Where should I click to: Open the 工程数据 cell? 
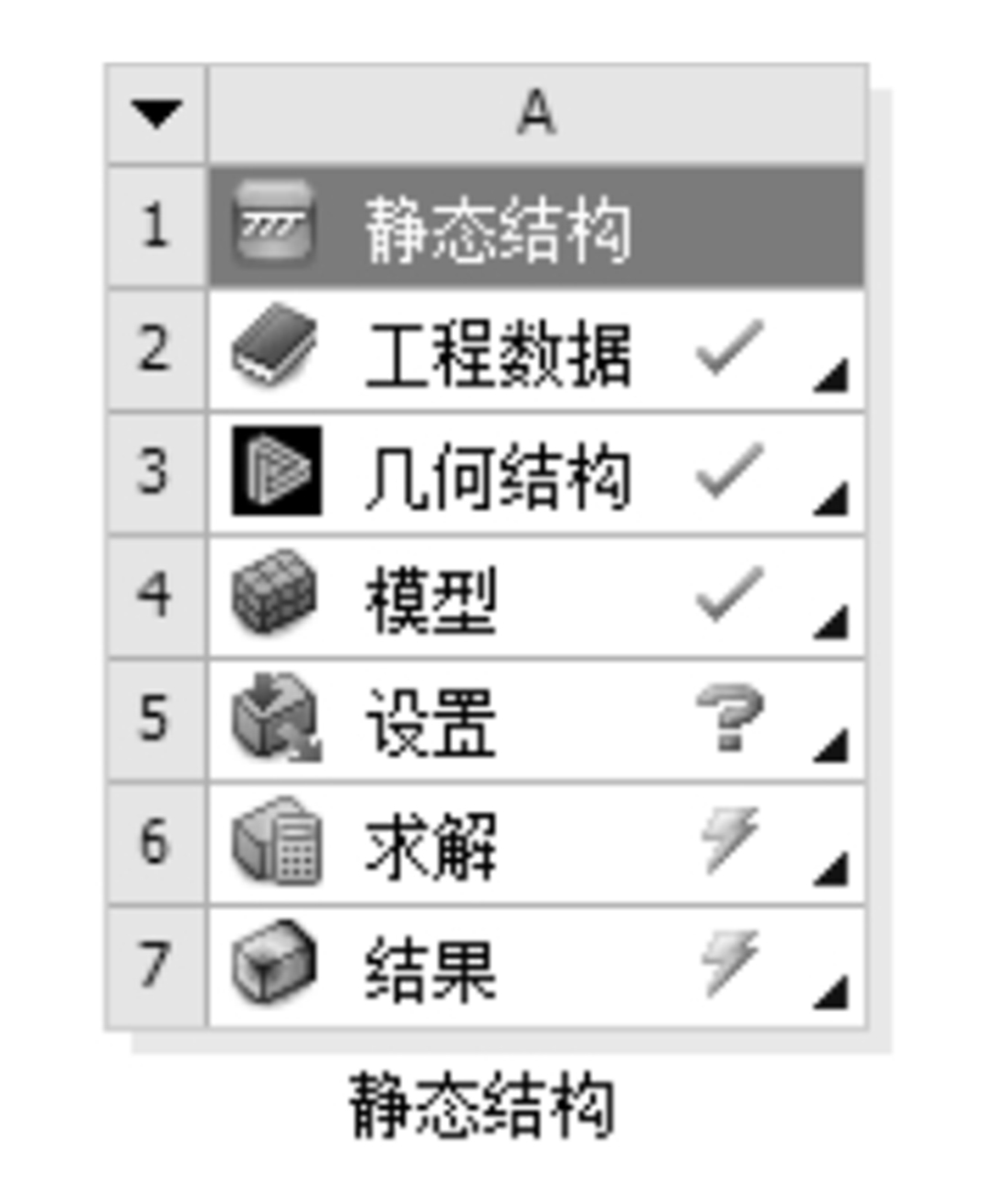tap(498, 353)
